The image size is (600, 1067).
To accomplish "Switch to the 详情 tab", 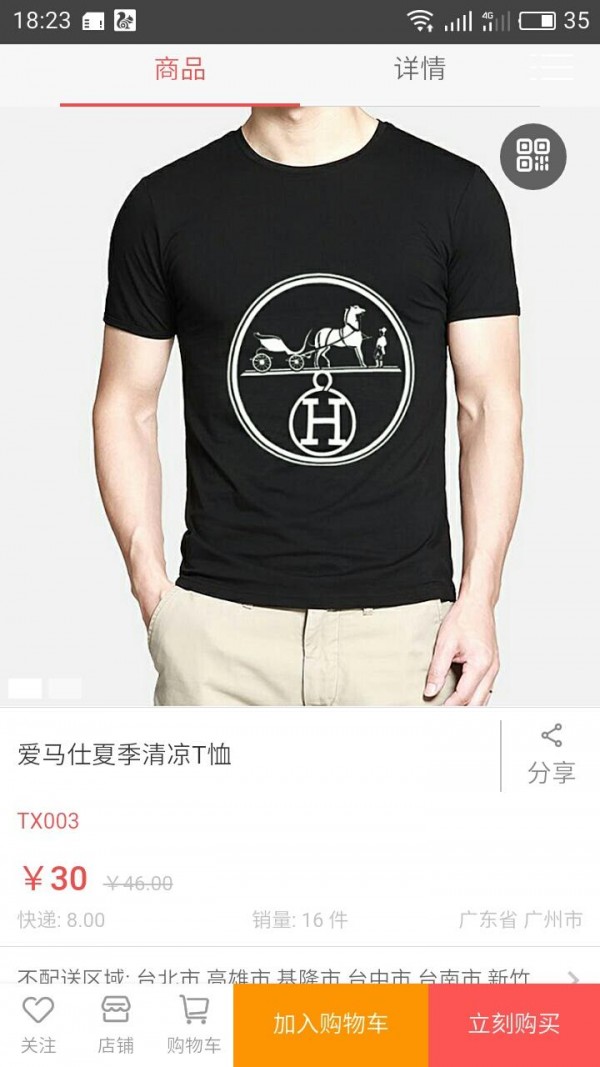I will (420, 69).
